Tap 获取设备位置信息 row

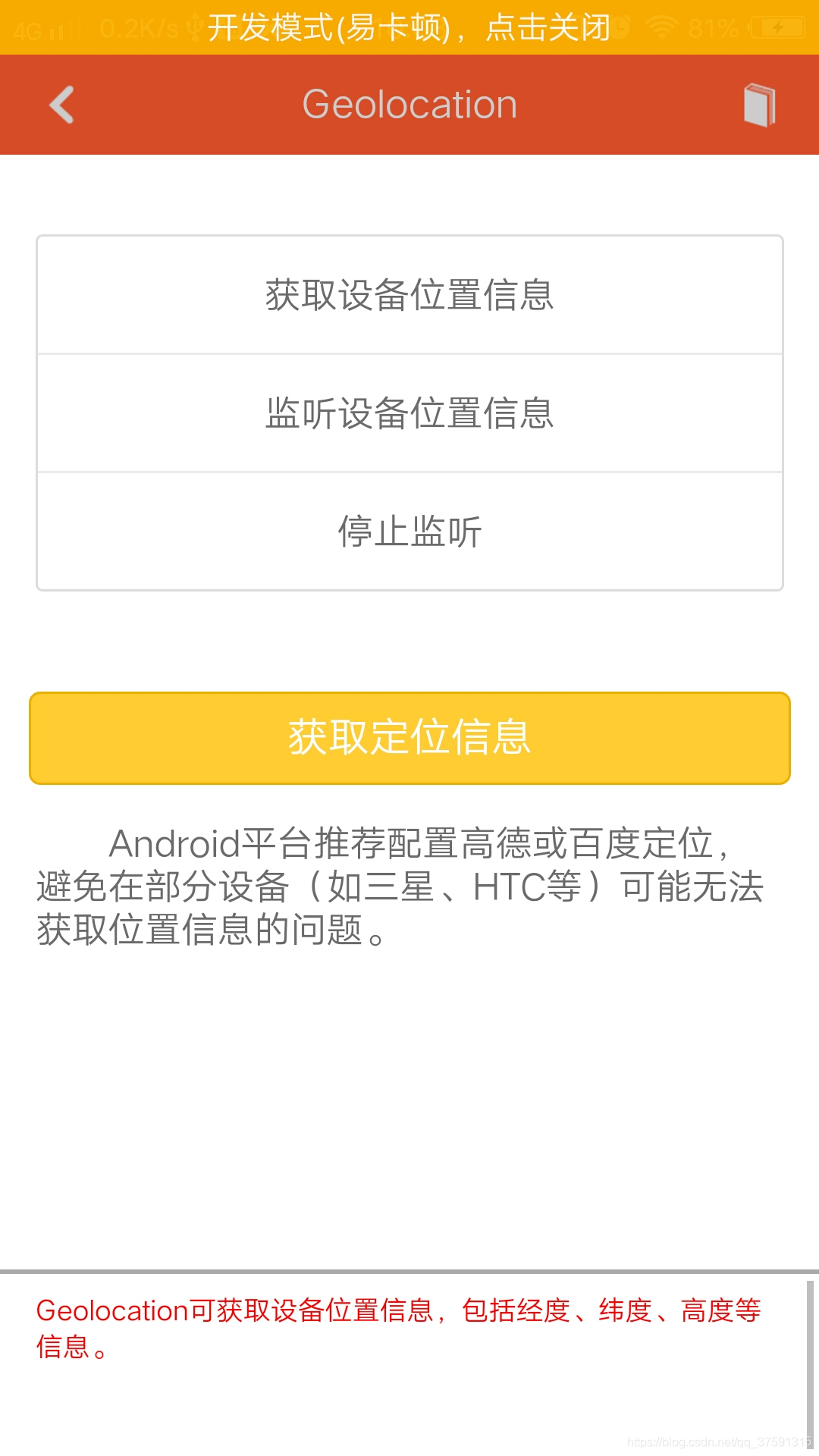point(409,295)
